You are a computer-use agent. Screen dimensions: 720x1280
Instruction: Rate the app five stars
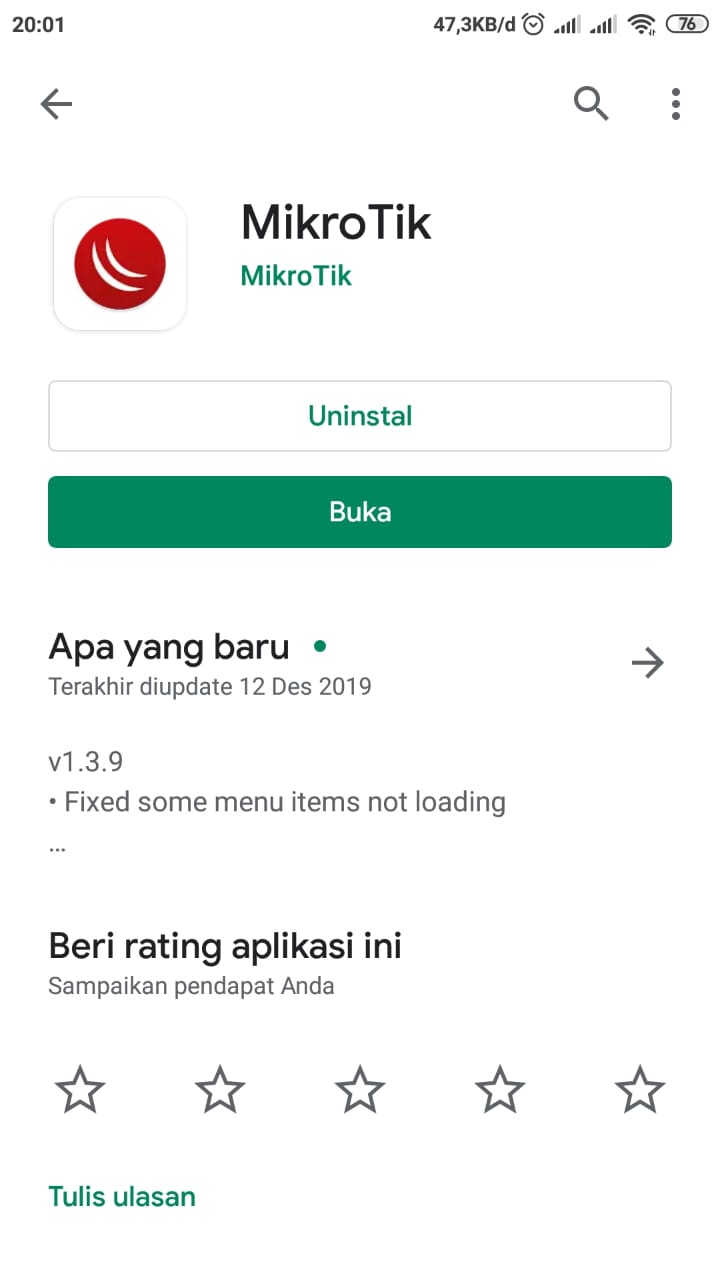(640, 1089)
